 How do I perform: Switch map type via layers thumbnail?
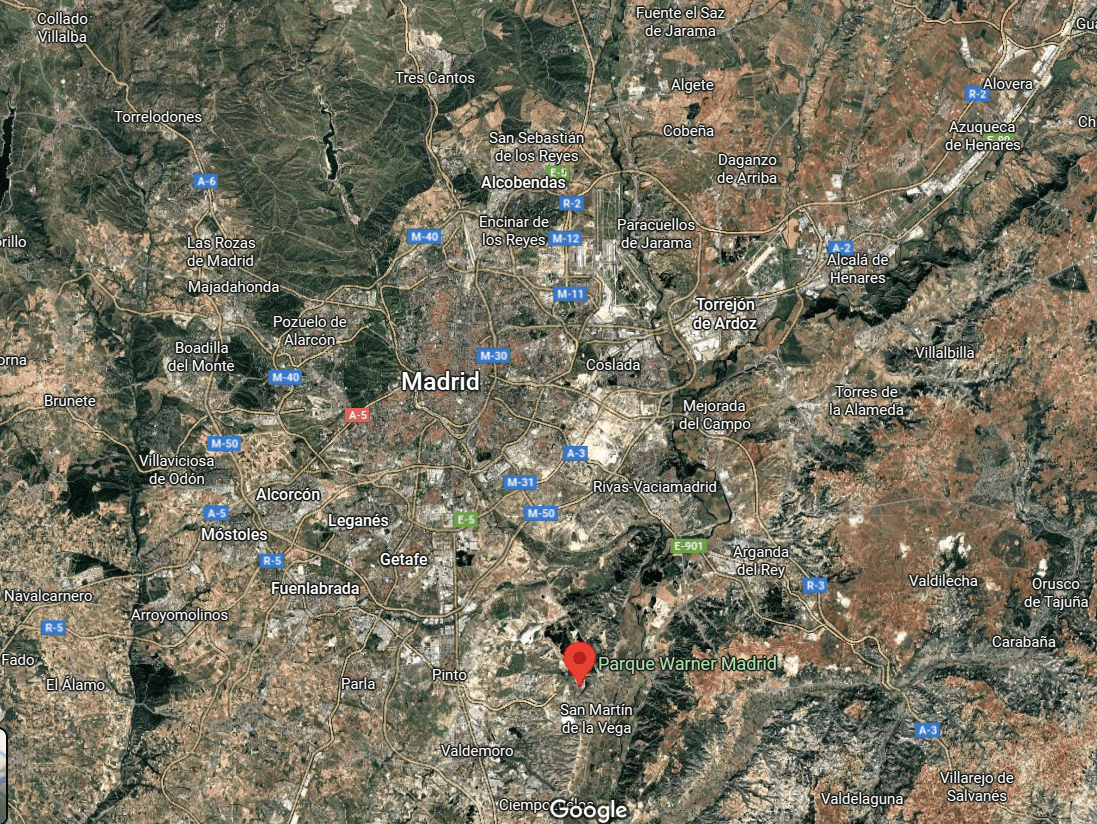3,760
